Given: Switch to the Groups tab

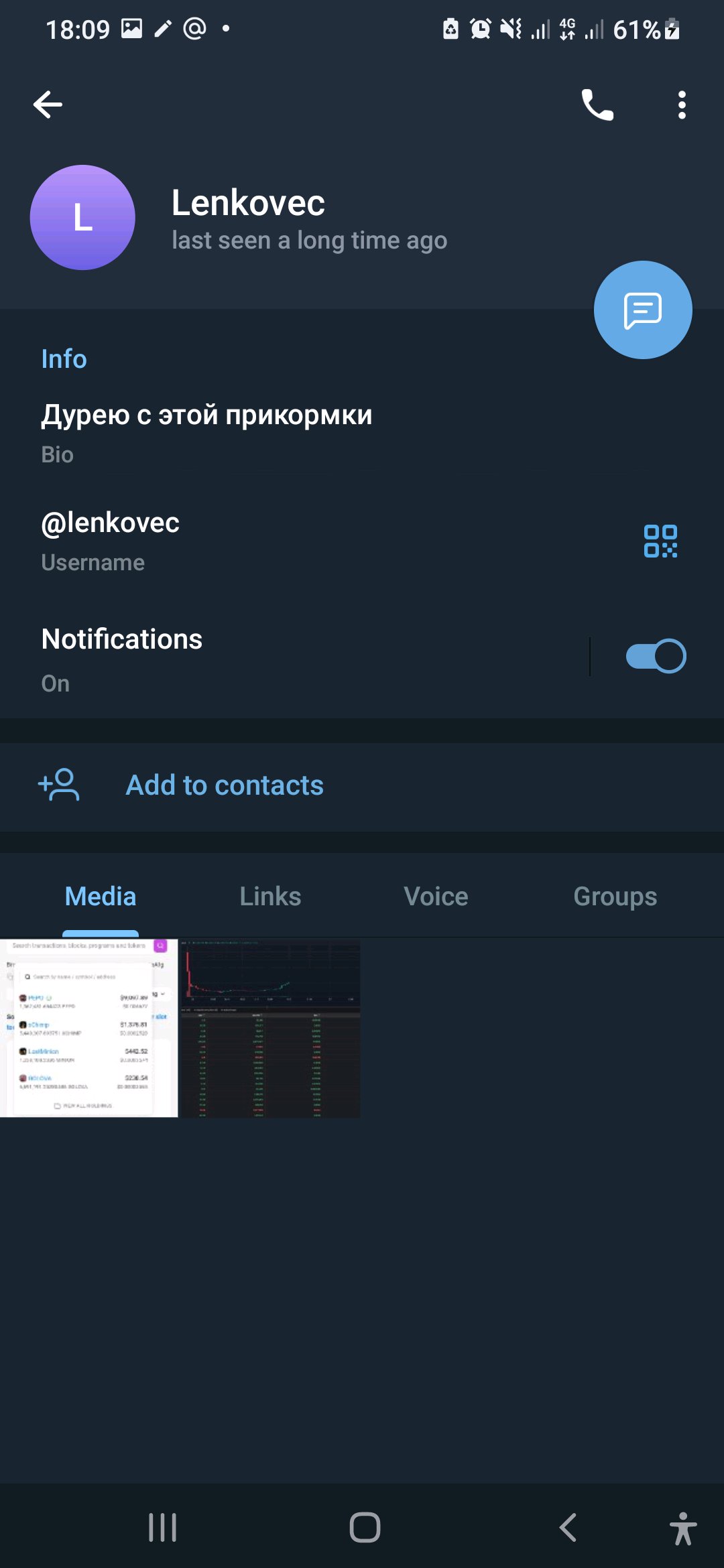Looking at the screenshot, I should (x=615, y=897).
